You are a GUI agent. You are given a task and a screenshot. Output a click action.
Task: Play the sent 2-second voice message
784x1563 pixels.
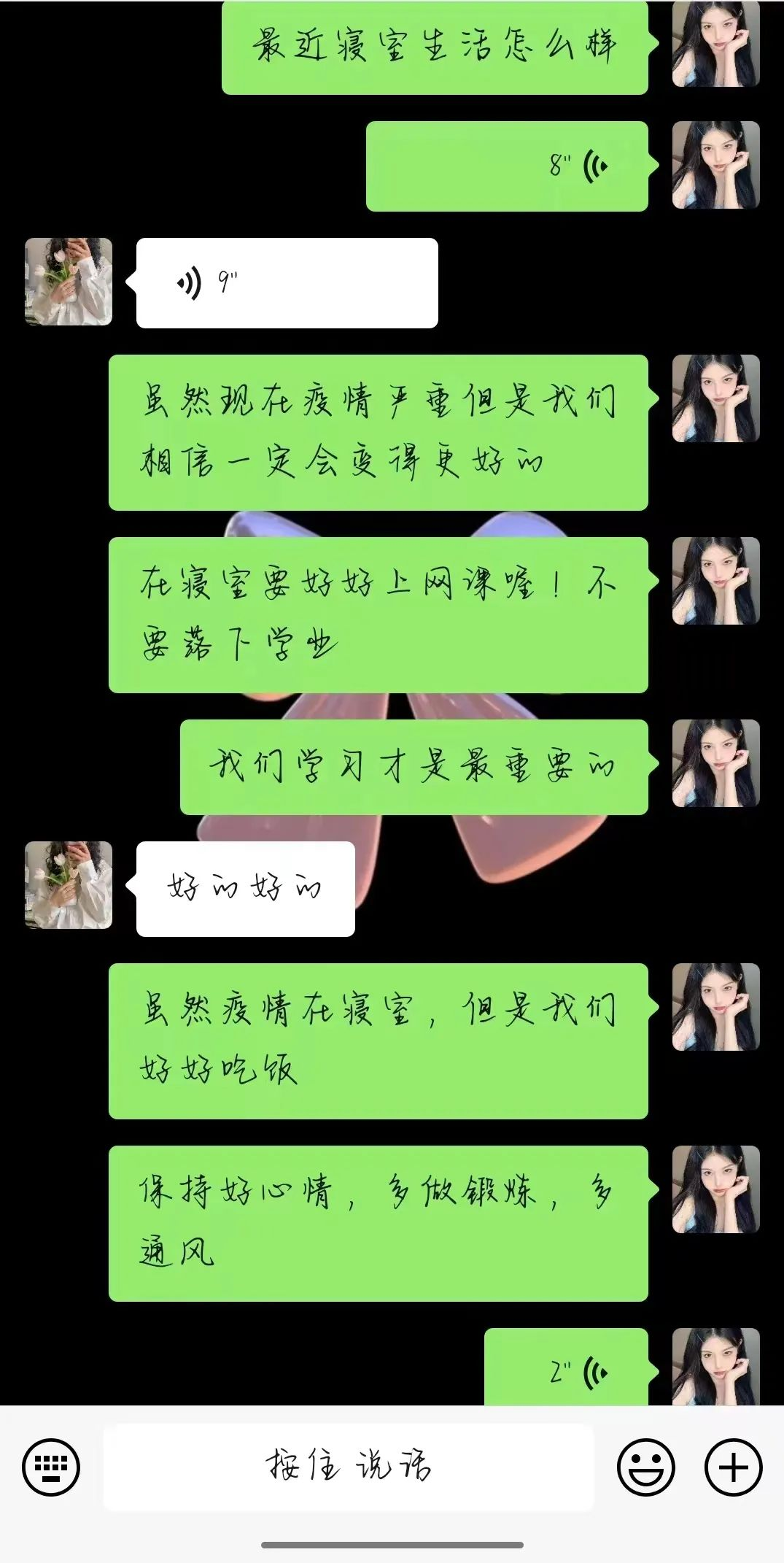567,1369
